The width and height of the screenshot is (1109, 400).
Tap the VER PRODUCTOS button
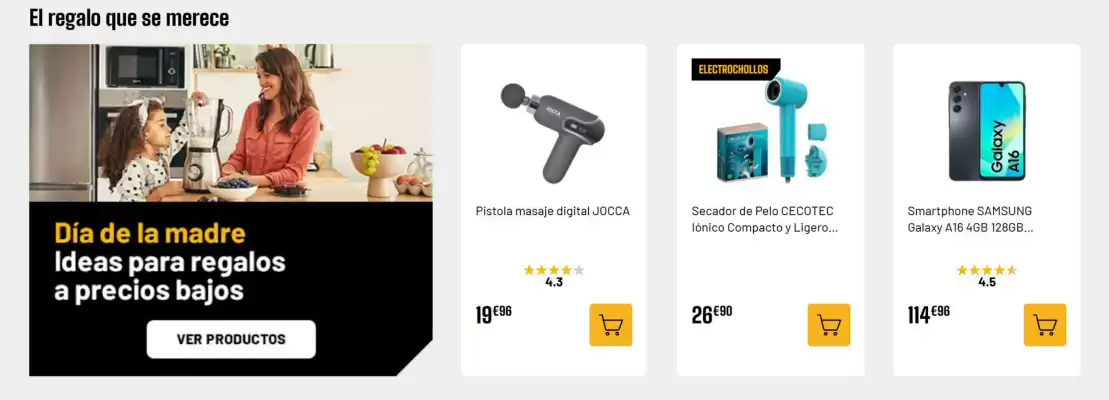(231, 339)
